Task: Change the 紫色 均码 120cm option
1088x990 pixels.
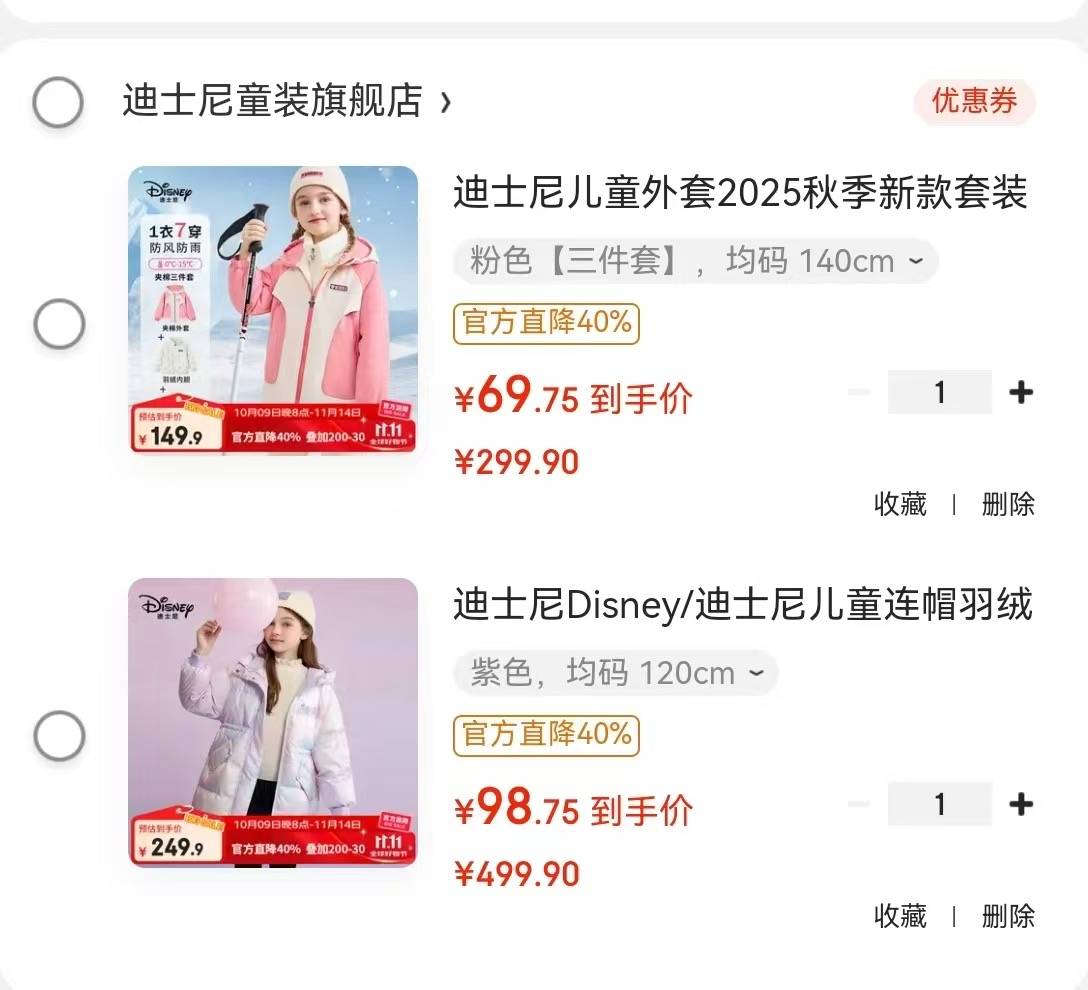Action: tap(615, 674)
